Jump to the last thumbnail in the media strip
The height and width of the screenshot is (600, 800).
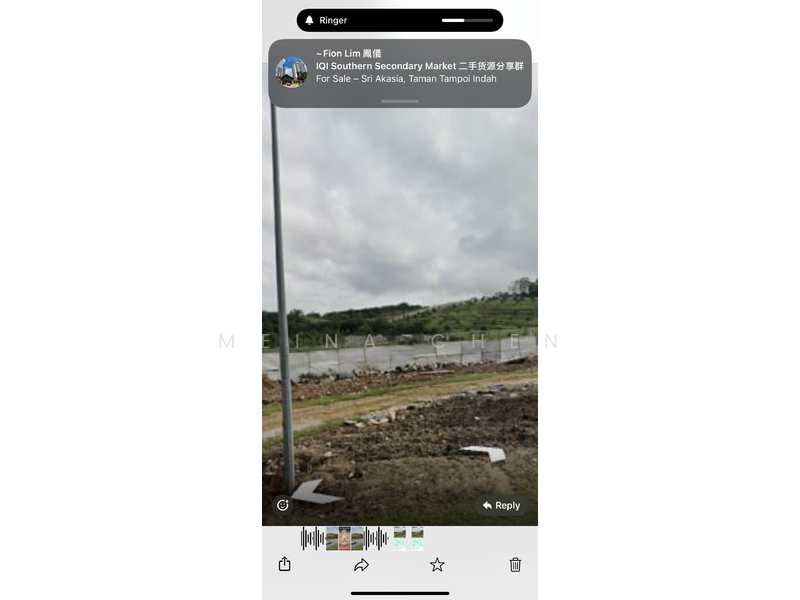tap(417, 538)
